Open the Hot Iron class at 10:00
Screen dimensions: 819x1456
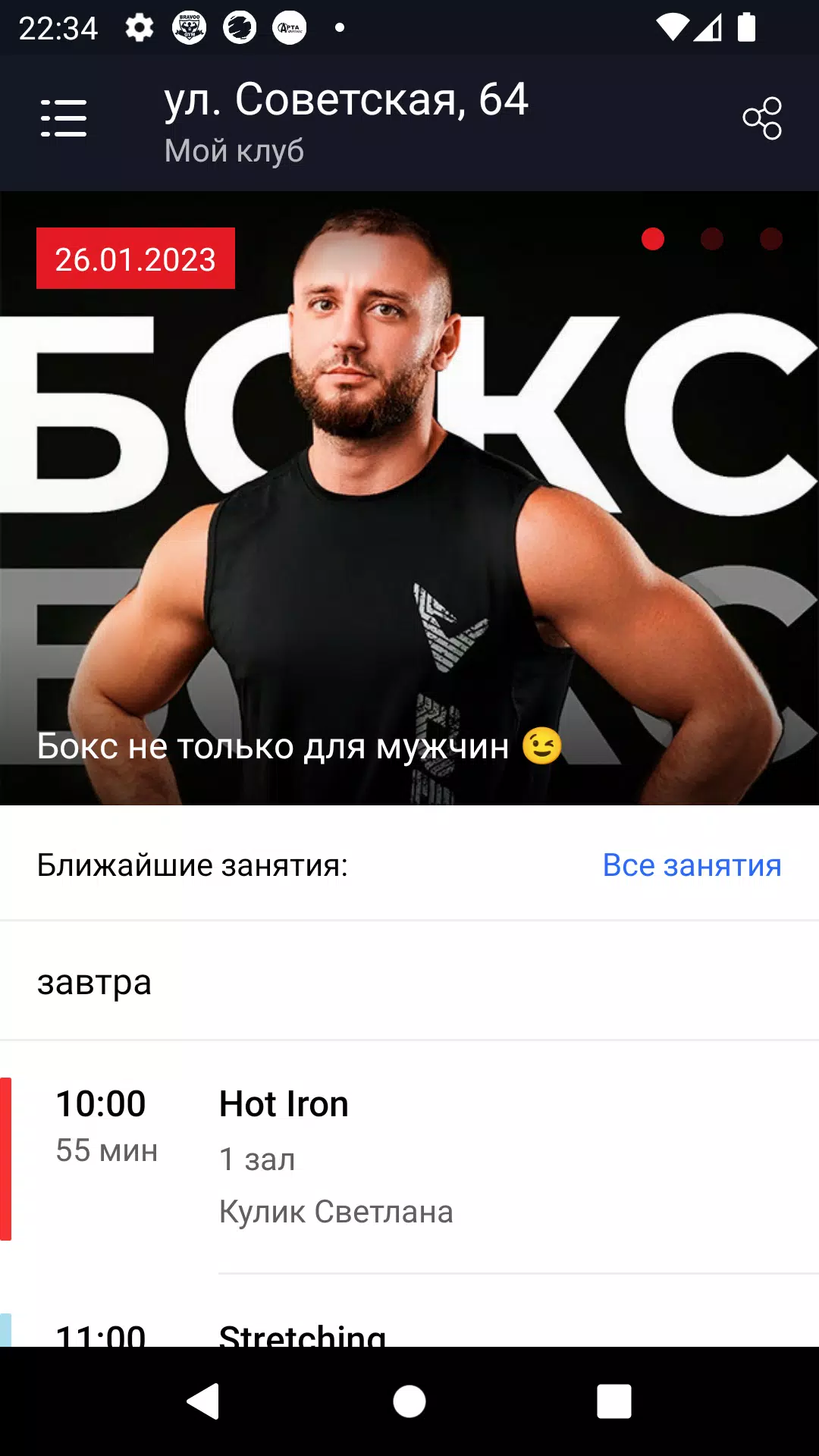(409, 1157)
